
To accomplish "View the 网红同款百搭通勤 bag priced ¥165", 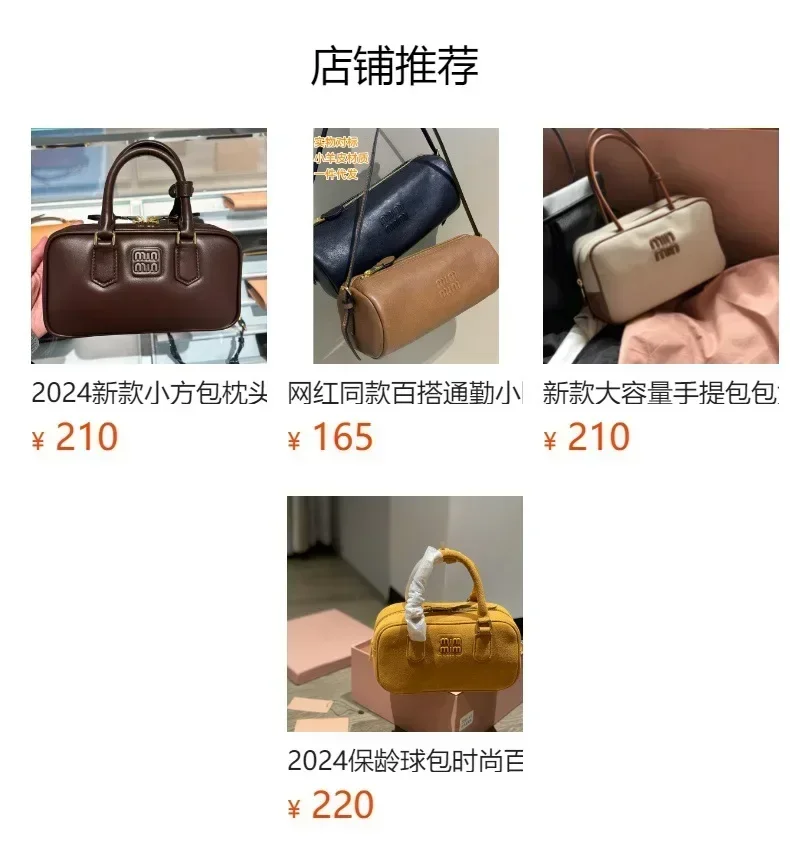I will point(405,246).
